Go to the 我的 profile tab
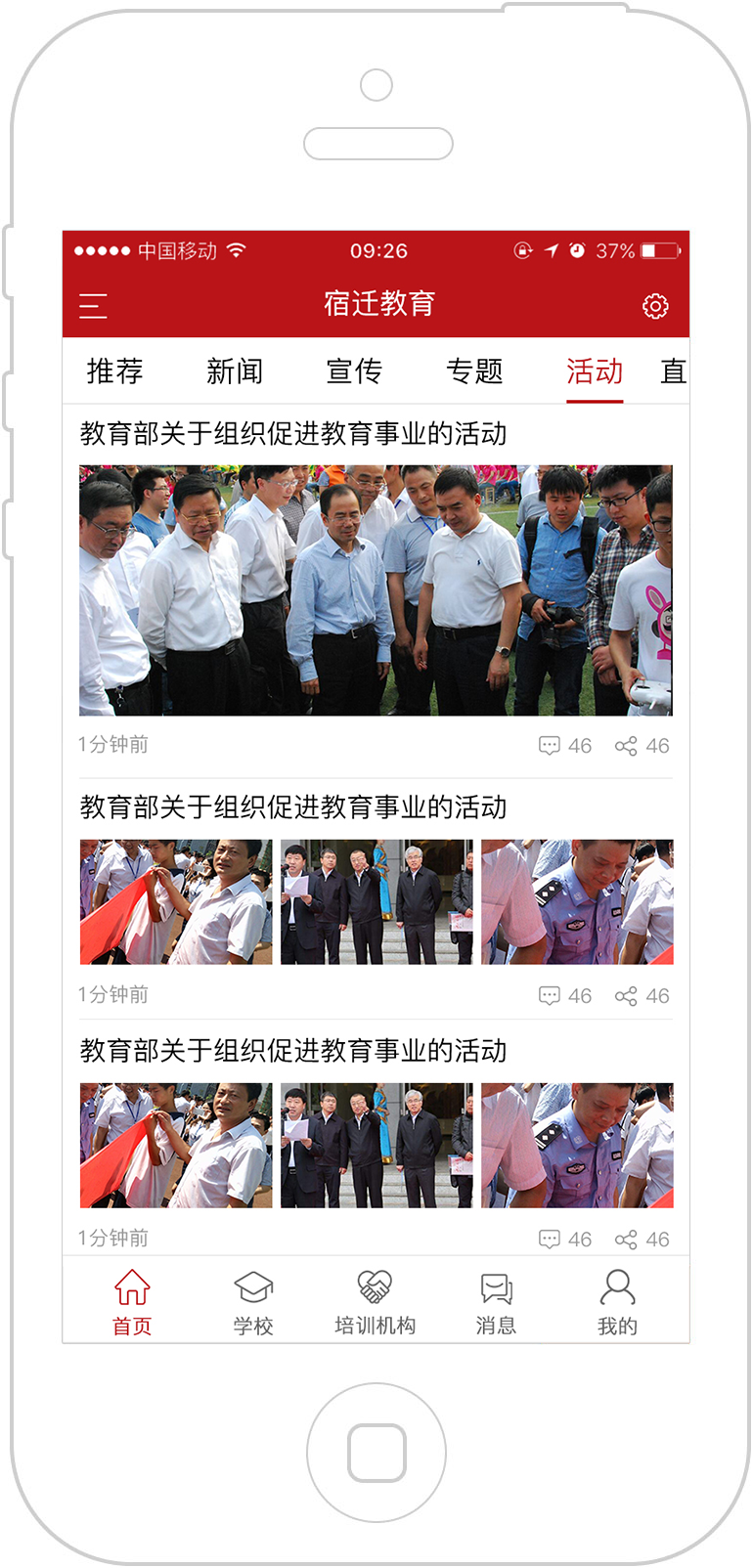The width and height of the screenshot is (753, 1568). pos(617,1302)
